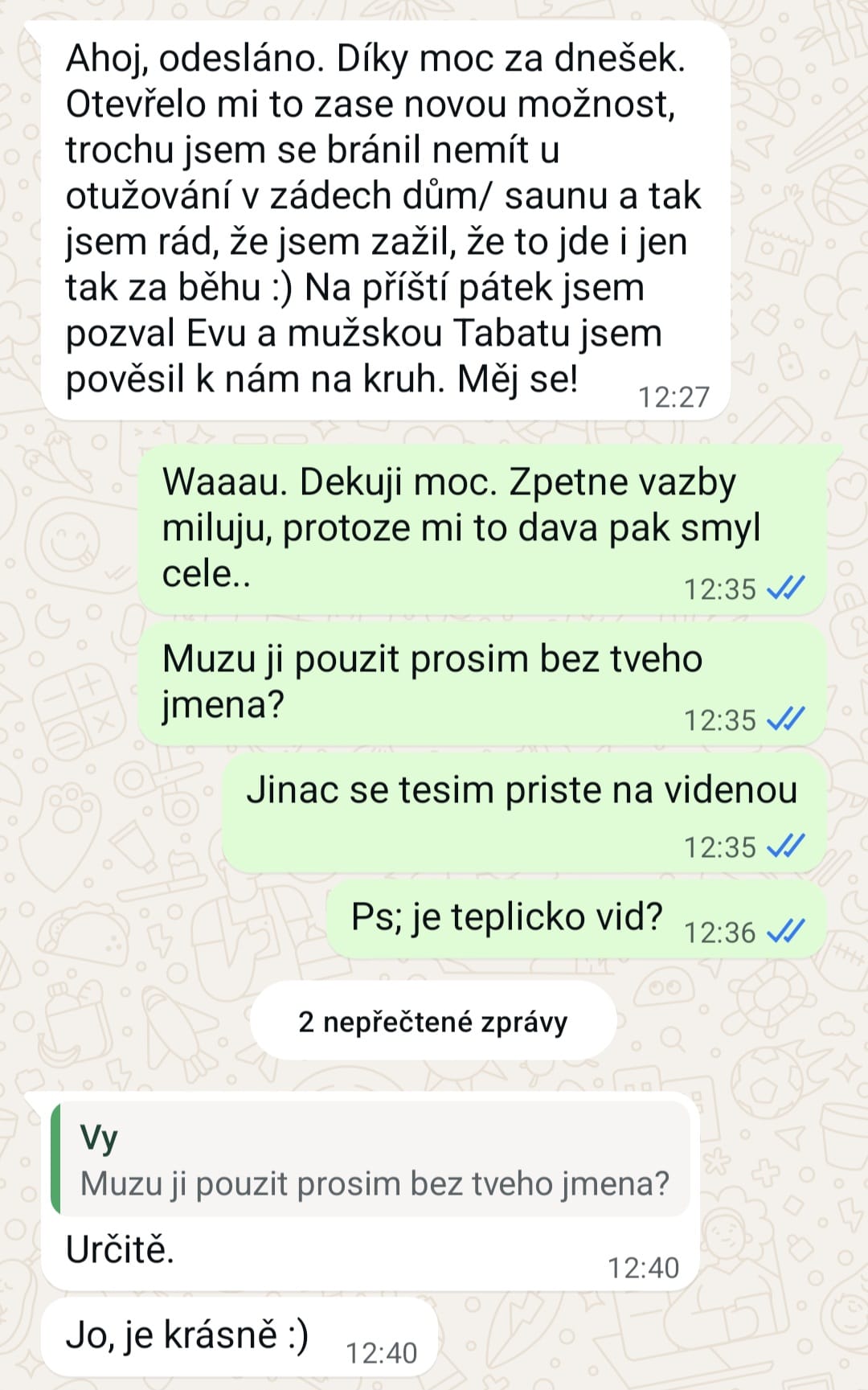Jump to quoted message from Vy
The height and width of the screenshot is (1390, 868).
[x=371, y=1160]
